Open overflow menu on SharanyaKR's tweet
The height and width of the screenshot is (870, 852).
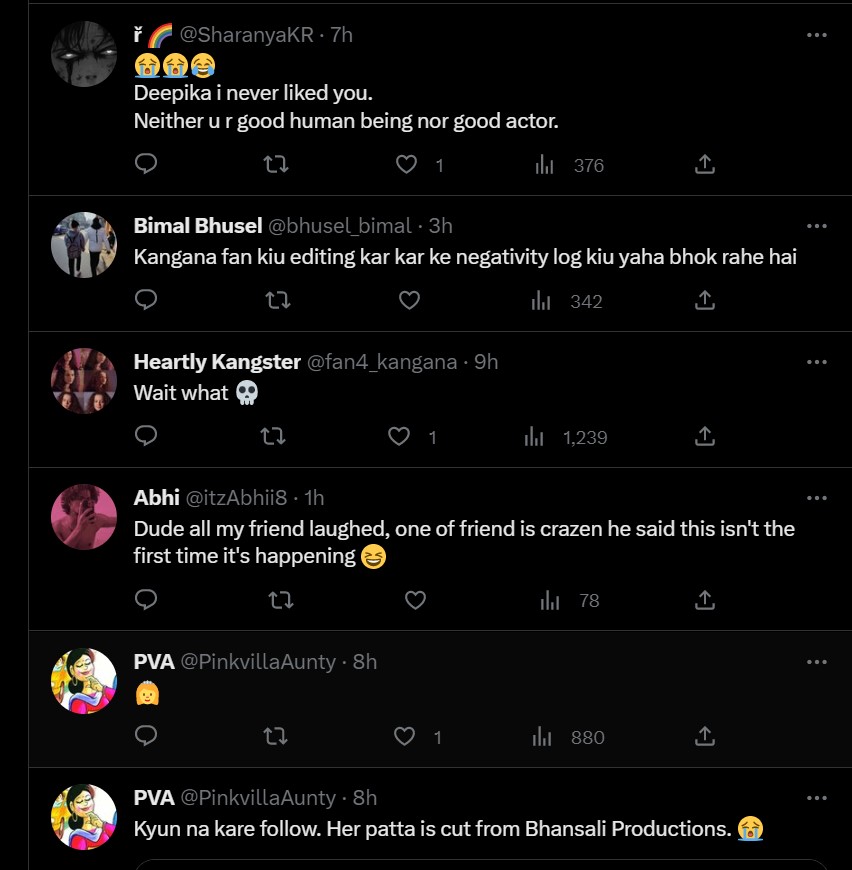(817, 35)
